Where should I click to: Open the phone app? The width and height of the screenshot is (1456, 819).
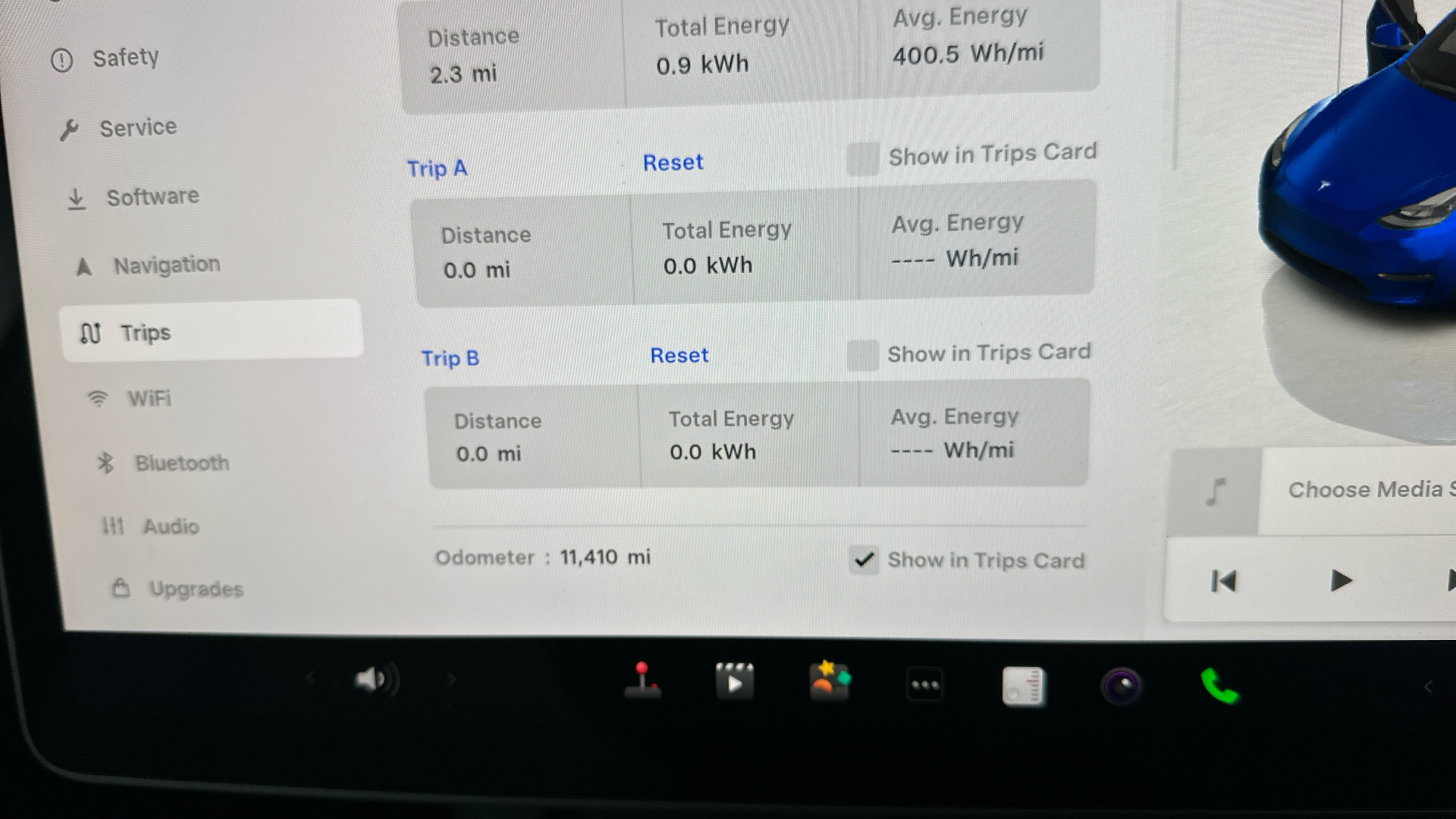click(1219, 686)
